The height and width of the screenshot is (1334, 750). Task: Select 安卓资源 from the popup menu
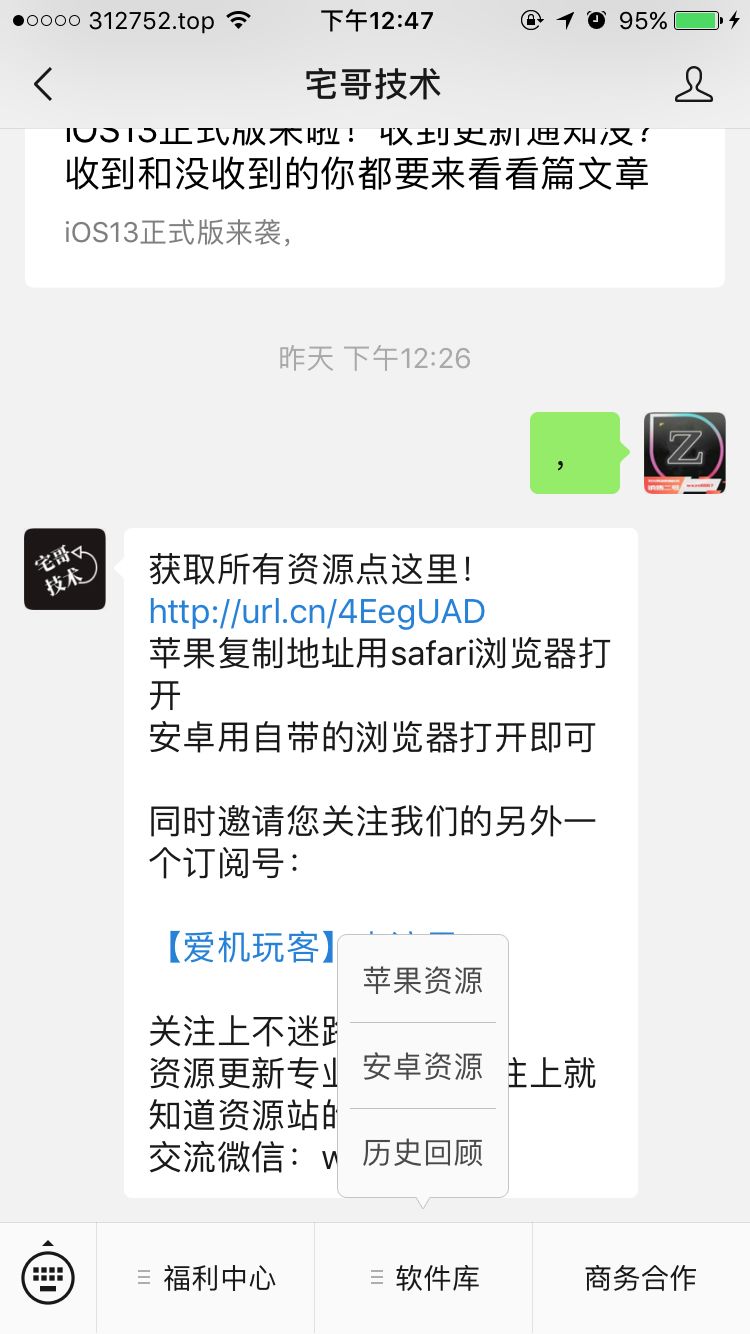point(423,1066)
